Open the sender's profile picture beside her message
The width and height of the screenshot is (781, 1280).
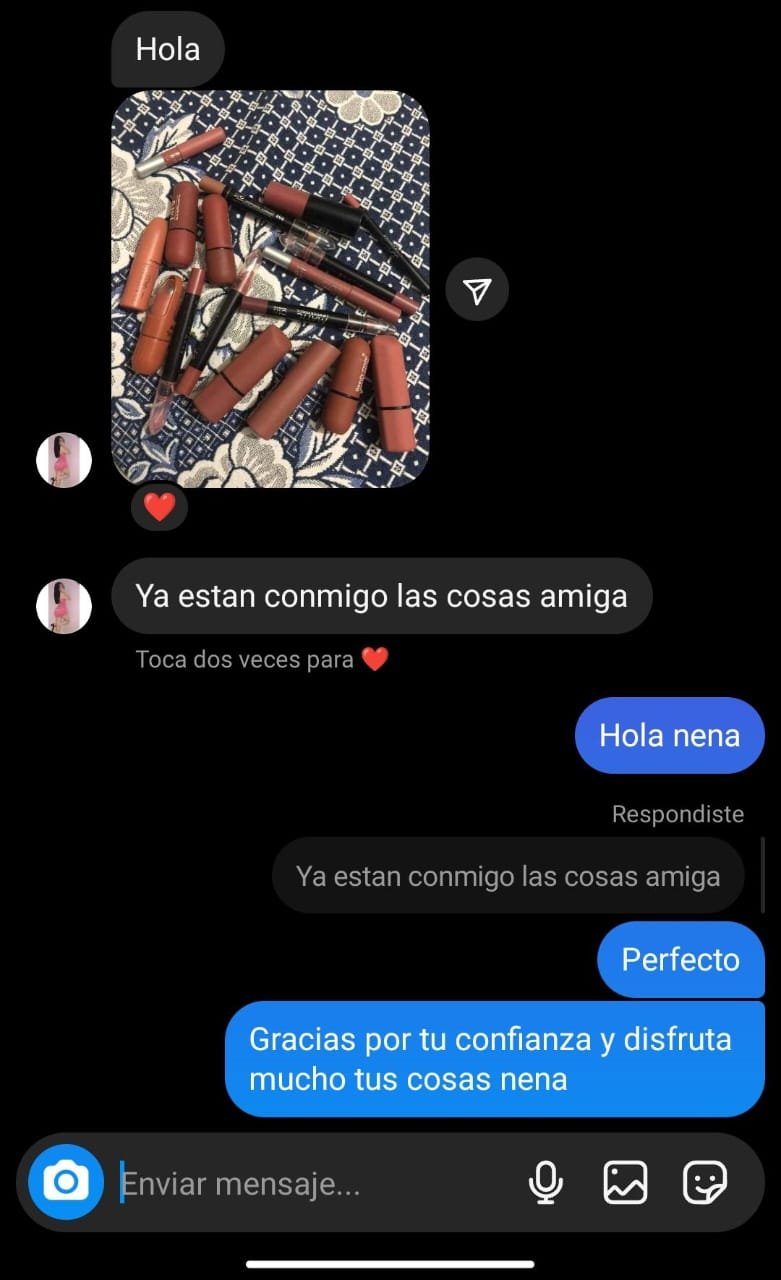(x=64, y=605)
